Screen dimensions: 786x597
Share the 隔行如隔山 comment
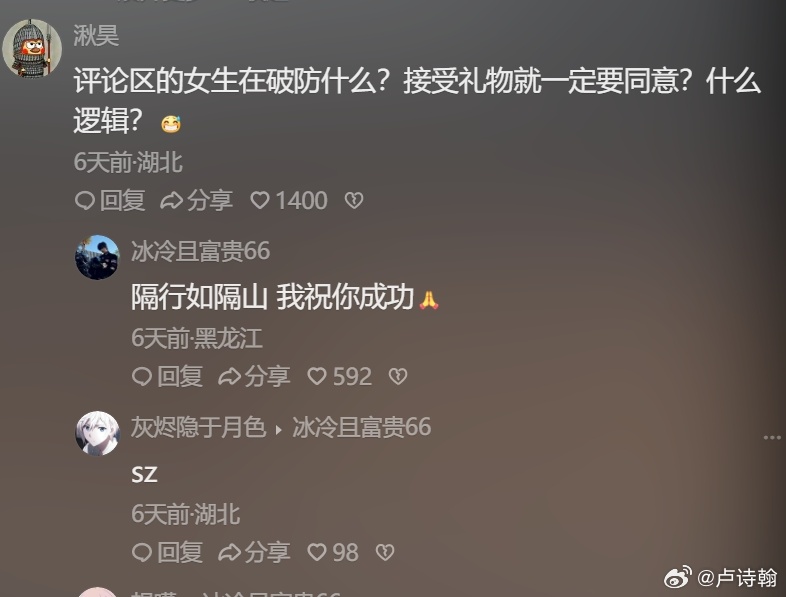[254, 376]
